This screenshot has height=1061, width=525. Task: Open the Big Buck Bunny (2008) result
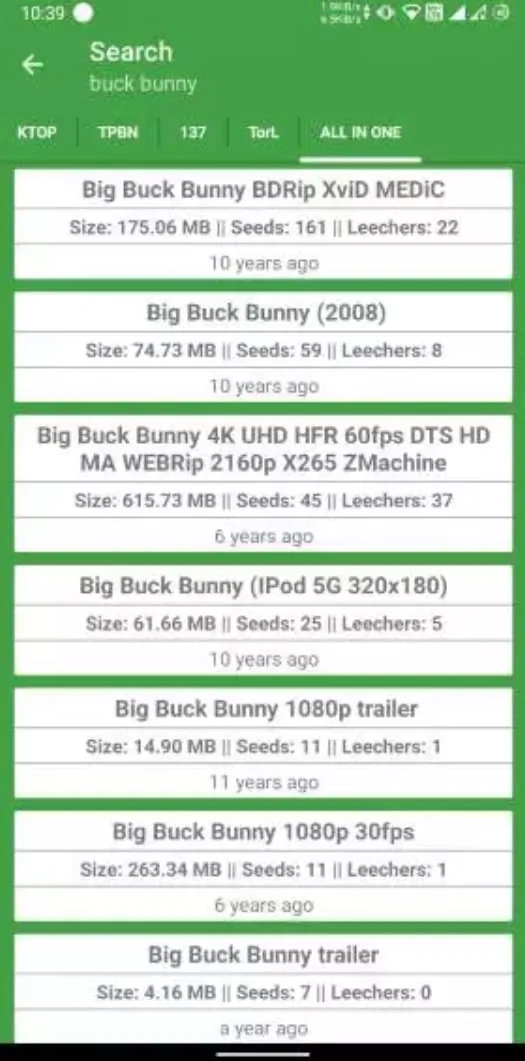pos(263,347)
